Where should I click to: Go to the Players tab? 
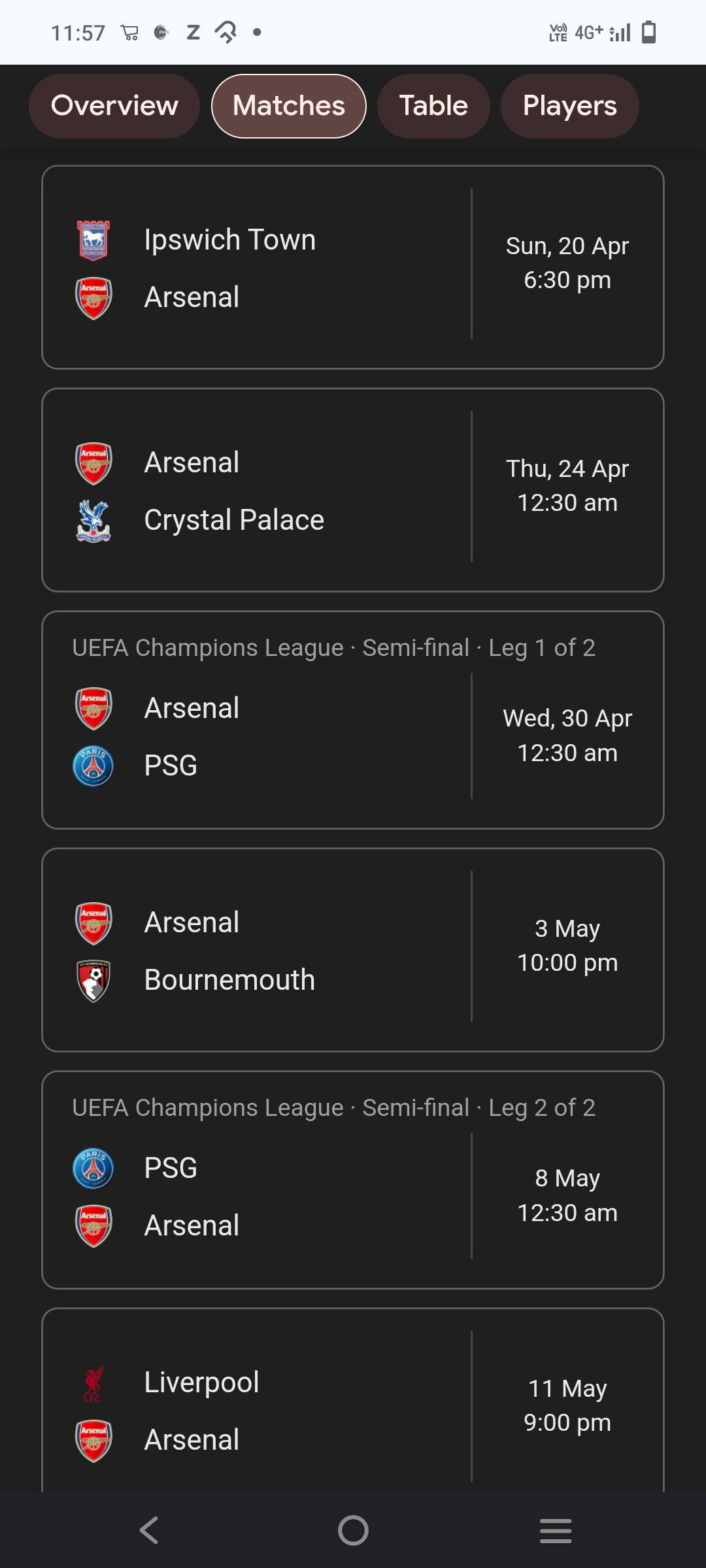coord(569,106)
